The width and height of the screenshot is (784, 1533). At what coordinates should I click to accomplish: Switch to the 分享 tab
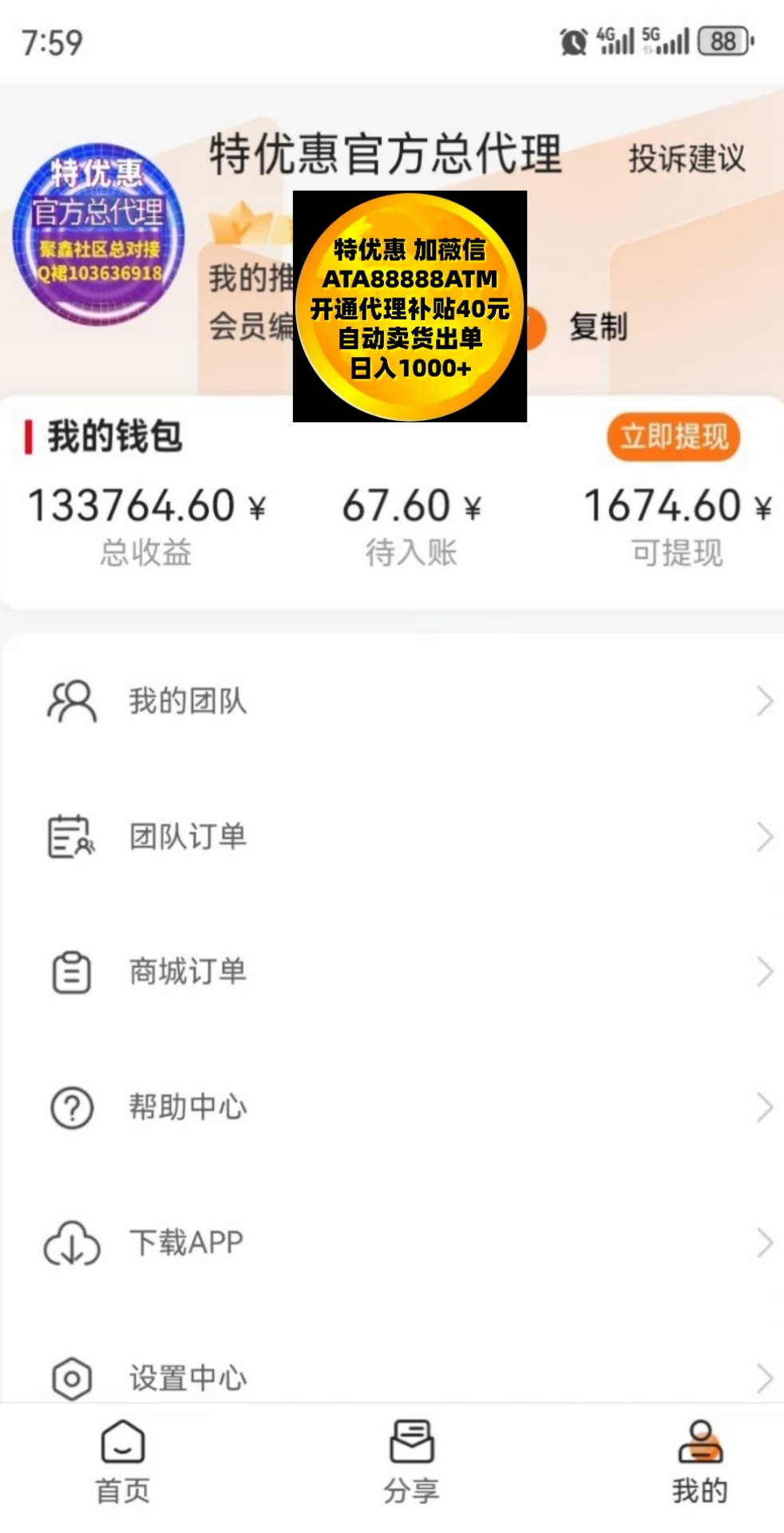411,1461
